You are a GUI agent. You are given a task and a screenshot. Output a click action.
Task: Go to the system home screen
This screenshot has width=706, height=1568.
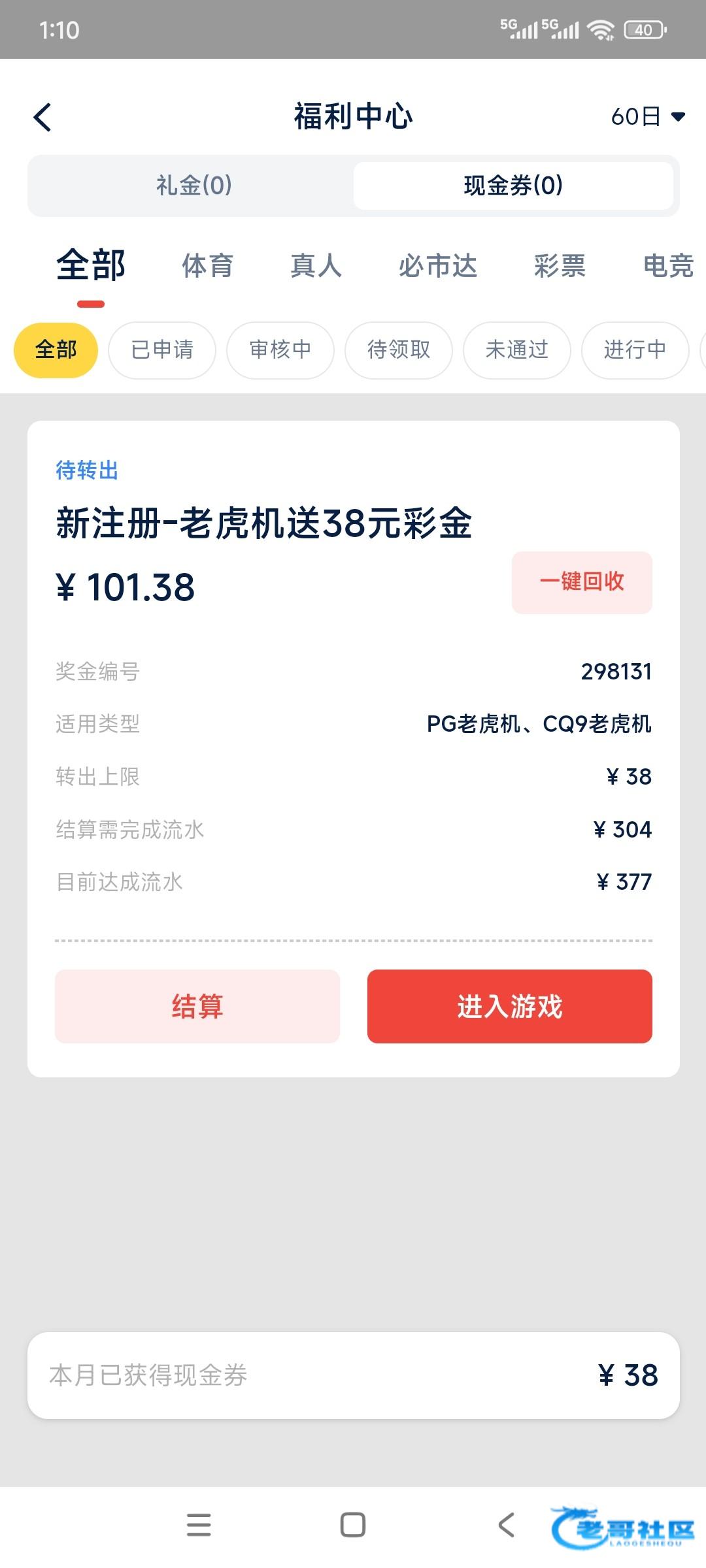pos(353,1525)
